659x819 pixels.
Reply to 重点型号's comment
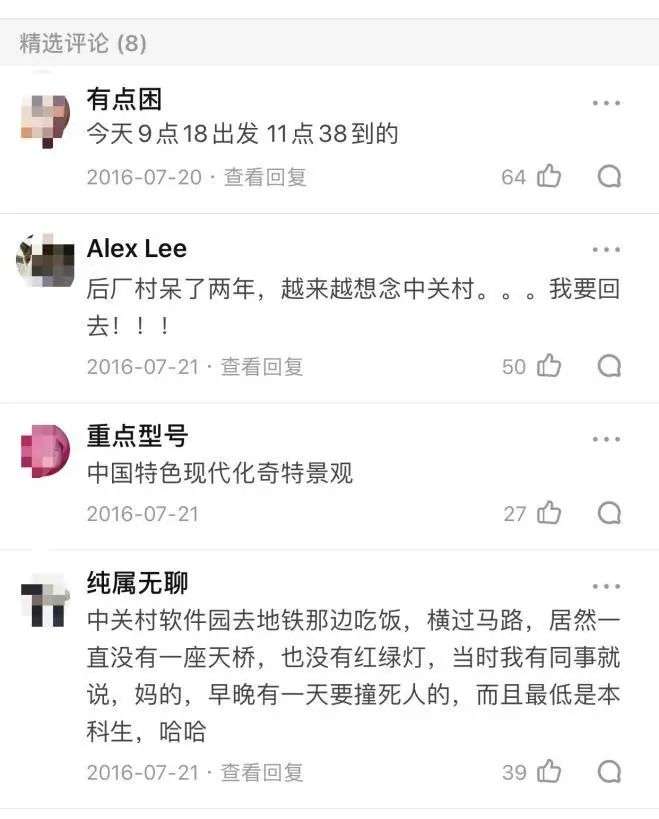point(609,513)
